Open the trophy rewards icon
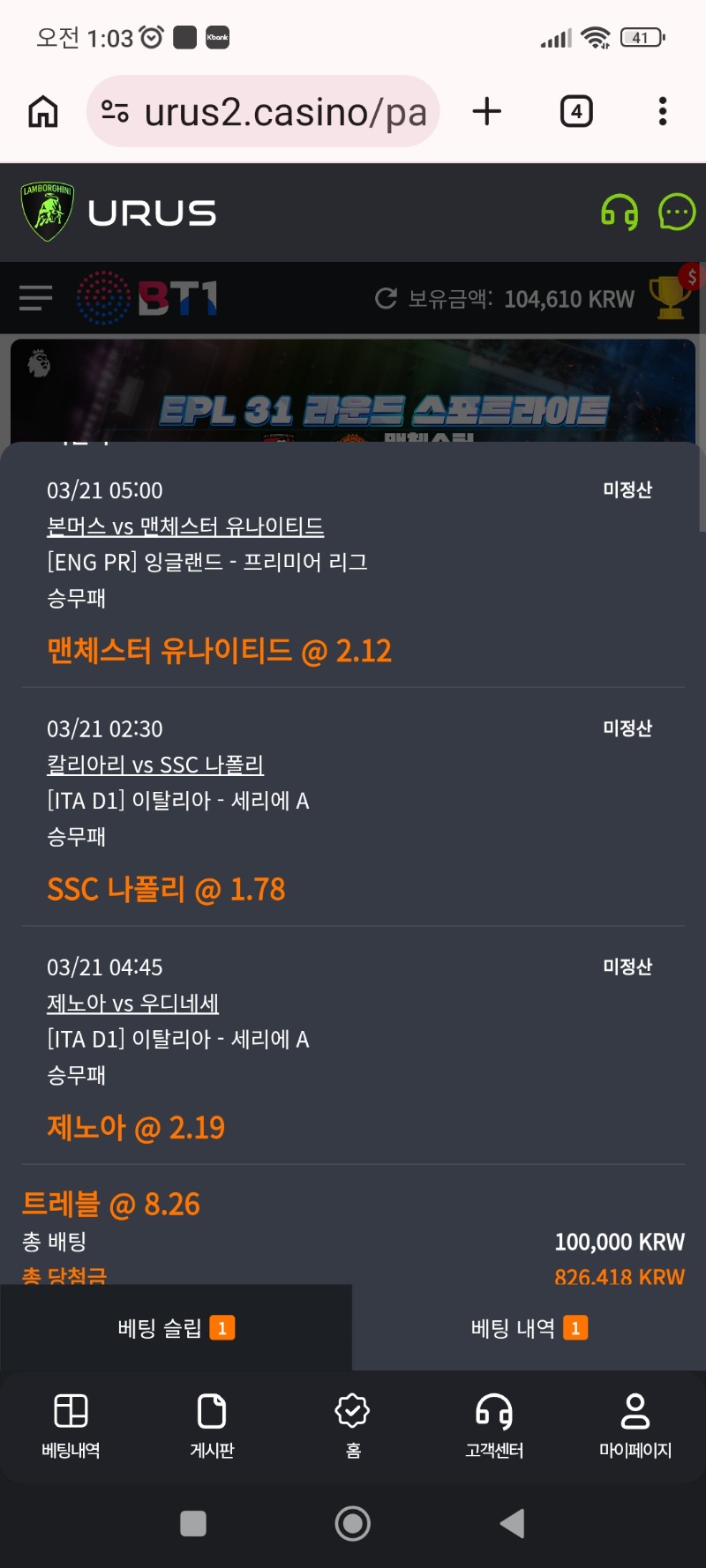The width and height of the screenshot is (706, 1568). tap(671, 297)
